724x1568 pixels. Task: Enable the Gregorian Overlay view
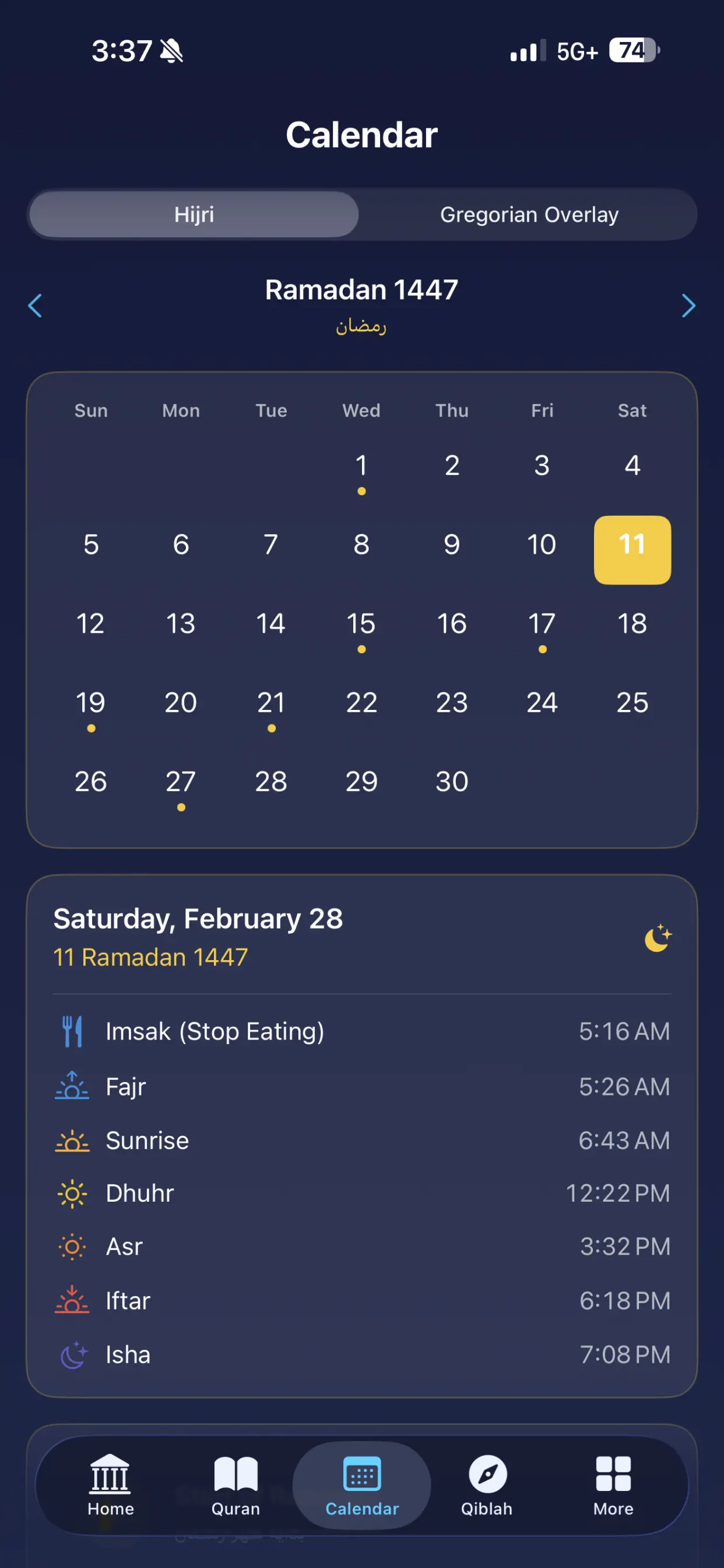pos(529,214)
